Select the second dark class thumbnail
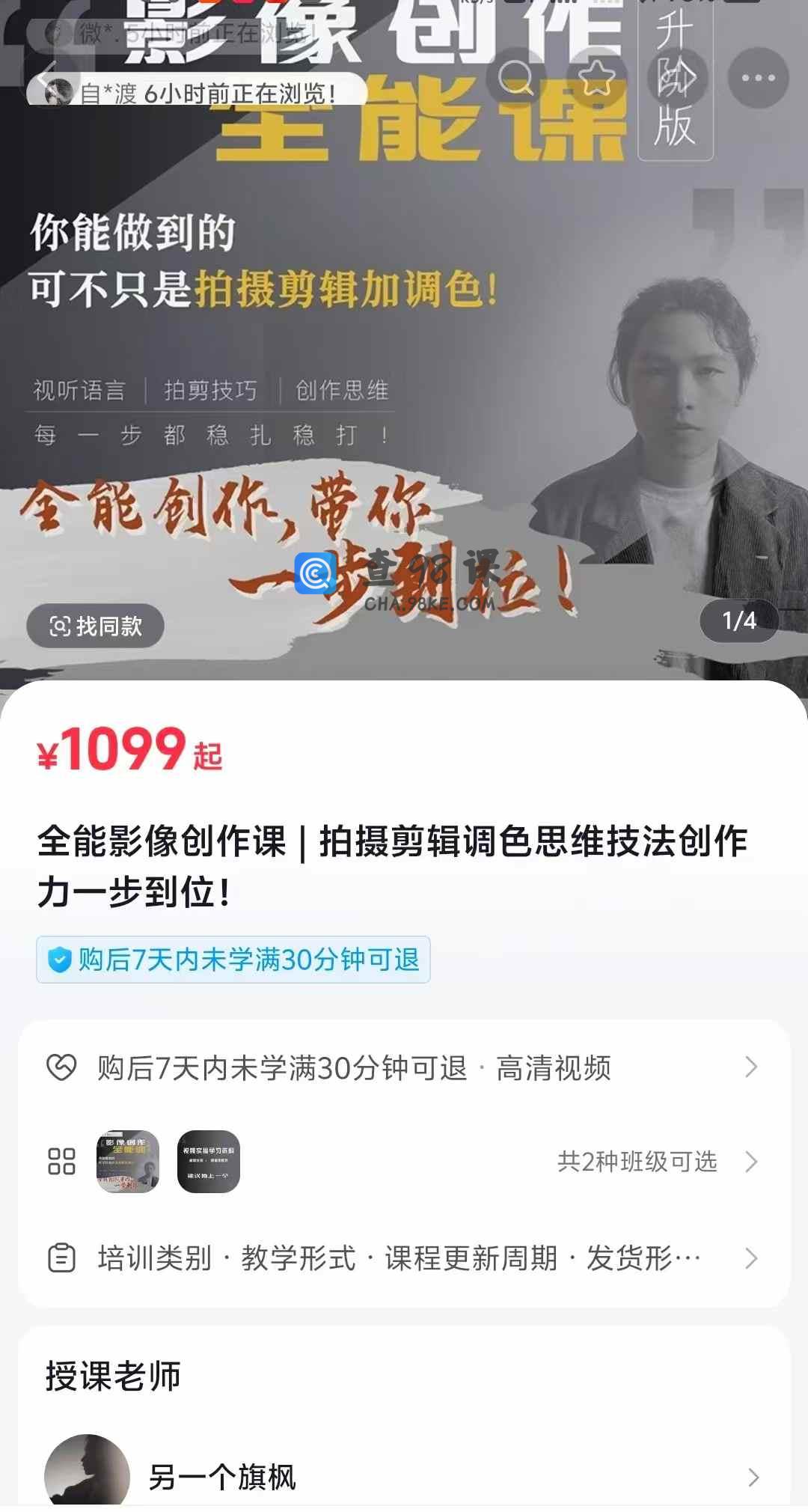Screen dimensions: 808x1512 [x=209, y=1162]
